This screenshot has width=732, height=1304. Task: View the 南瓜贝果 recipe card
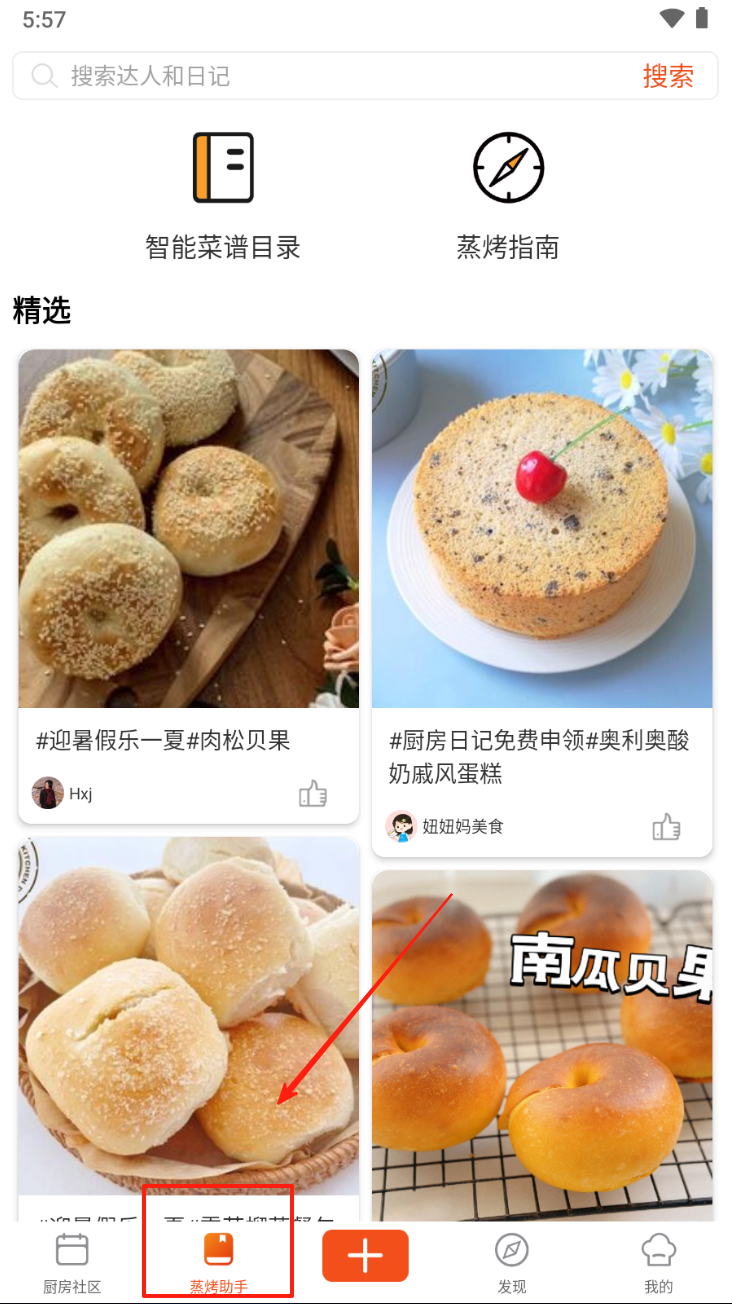pyautogui.click(x=542, y=1040)
